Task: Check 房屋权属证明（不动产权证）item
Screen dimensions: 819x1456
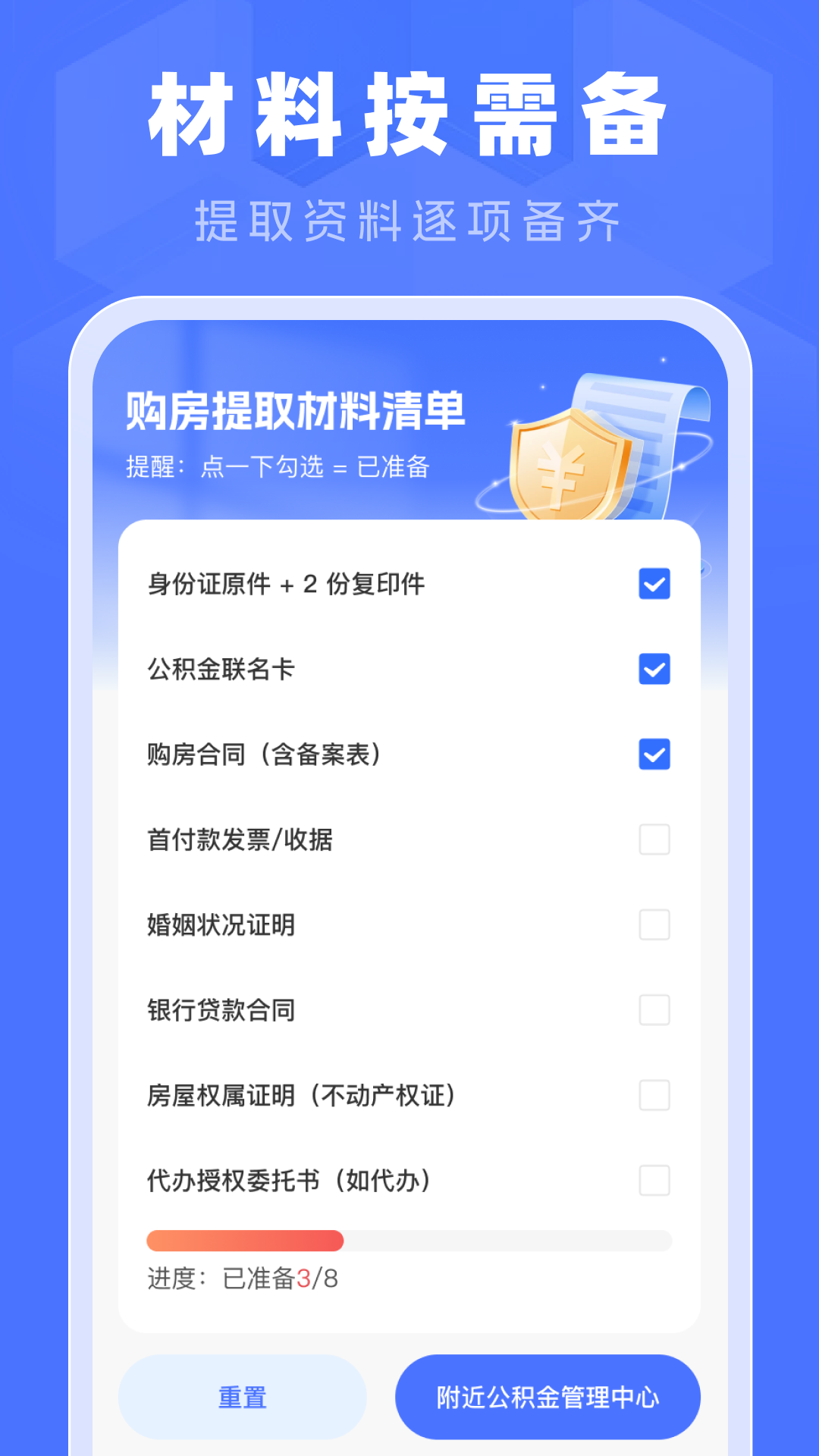Action: pos(653,1096)
